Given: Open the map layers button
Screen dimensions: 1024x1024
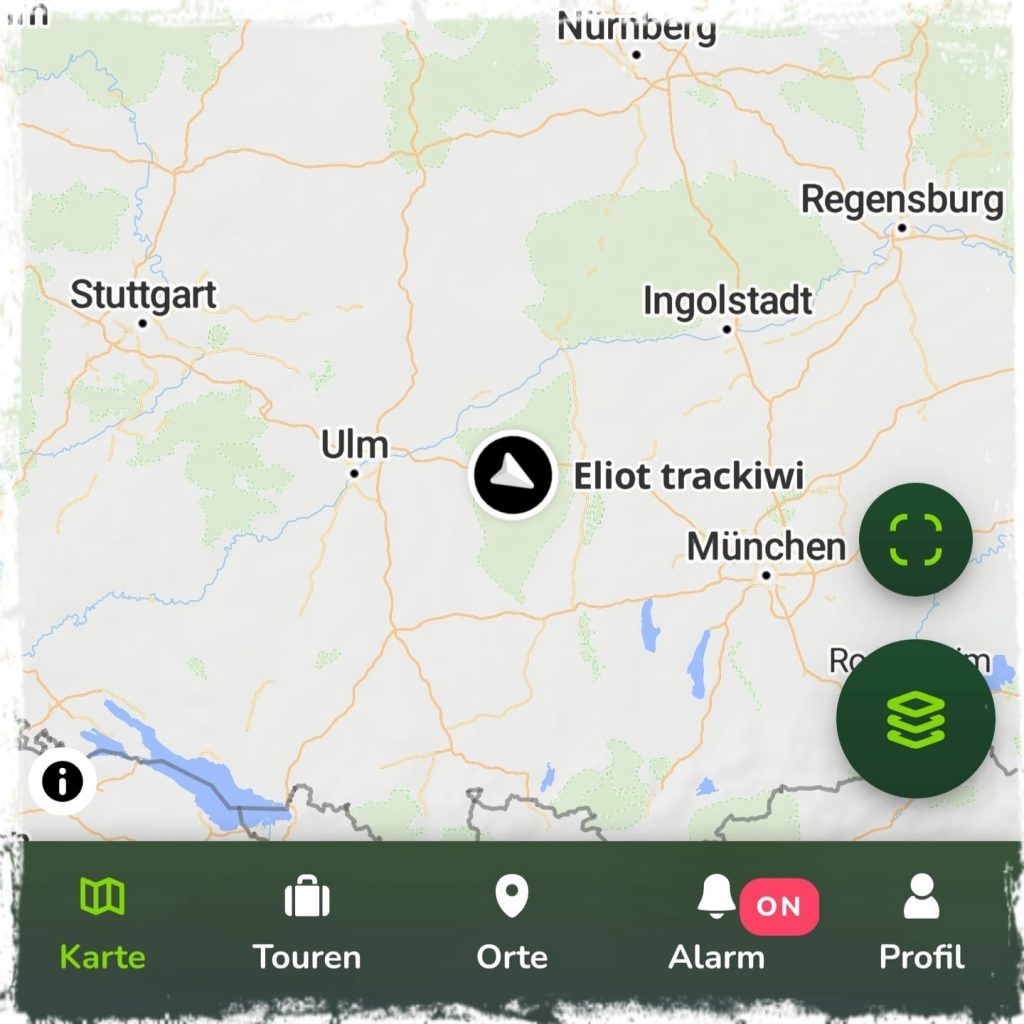Looking at the screenshot, I should click(x=915, y=718).
